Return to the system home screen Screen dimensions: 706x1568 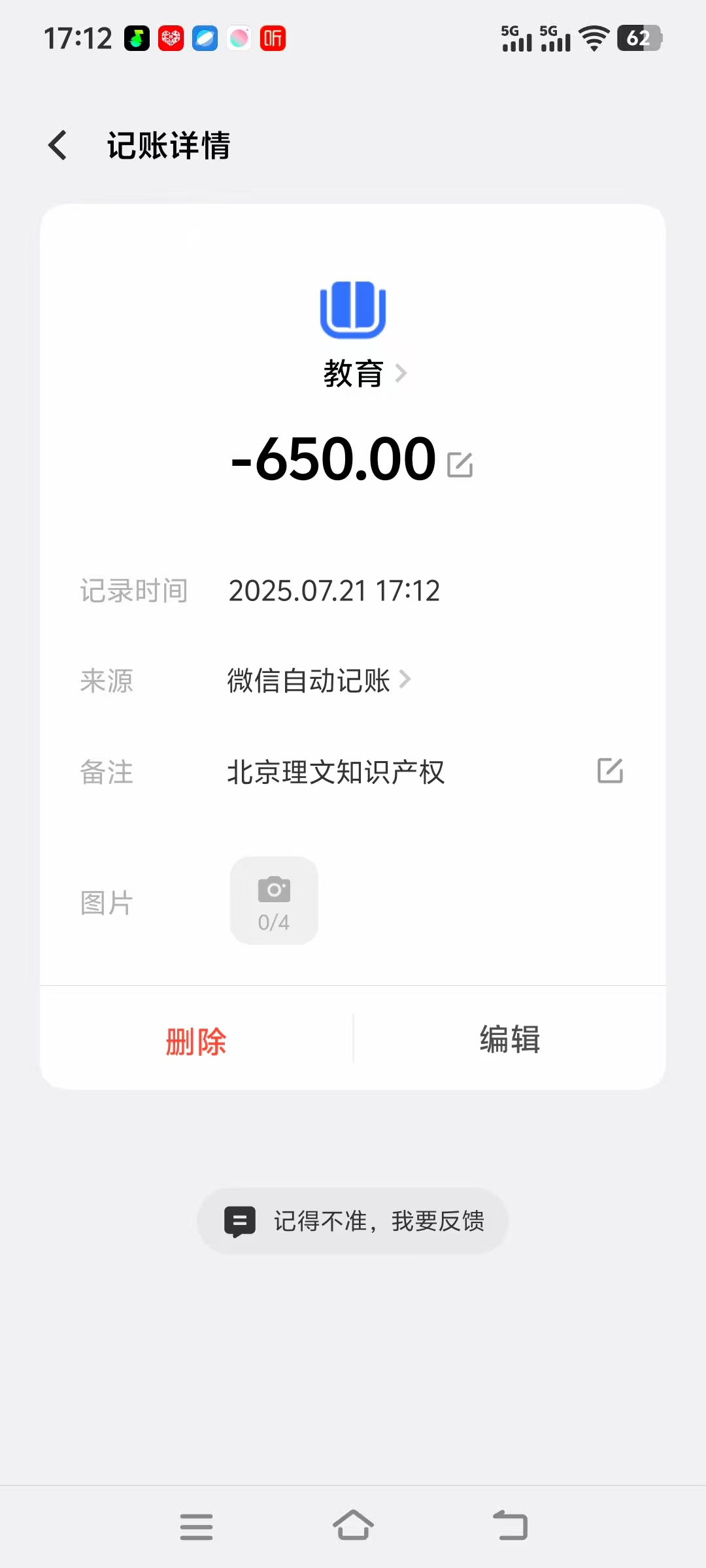(x=353, y=1526)
